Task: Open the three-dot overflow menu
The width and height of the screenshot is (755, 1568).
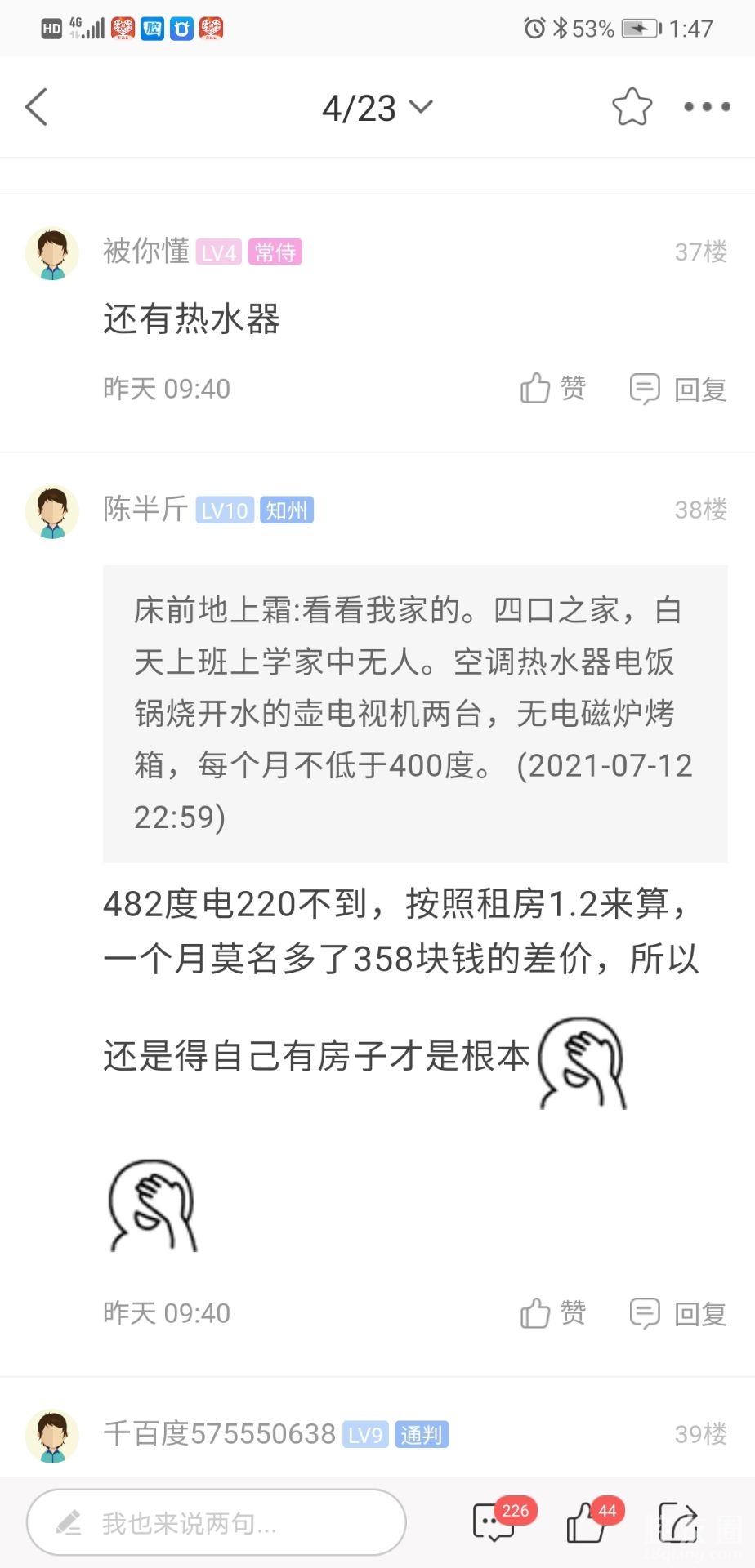Action: [x=707, y=107]
